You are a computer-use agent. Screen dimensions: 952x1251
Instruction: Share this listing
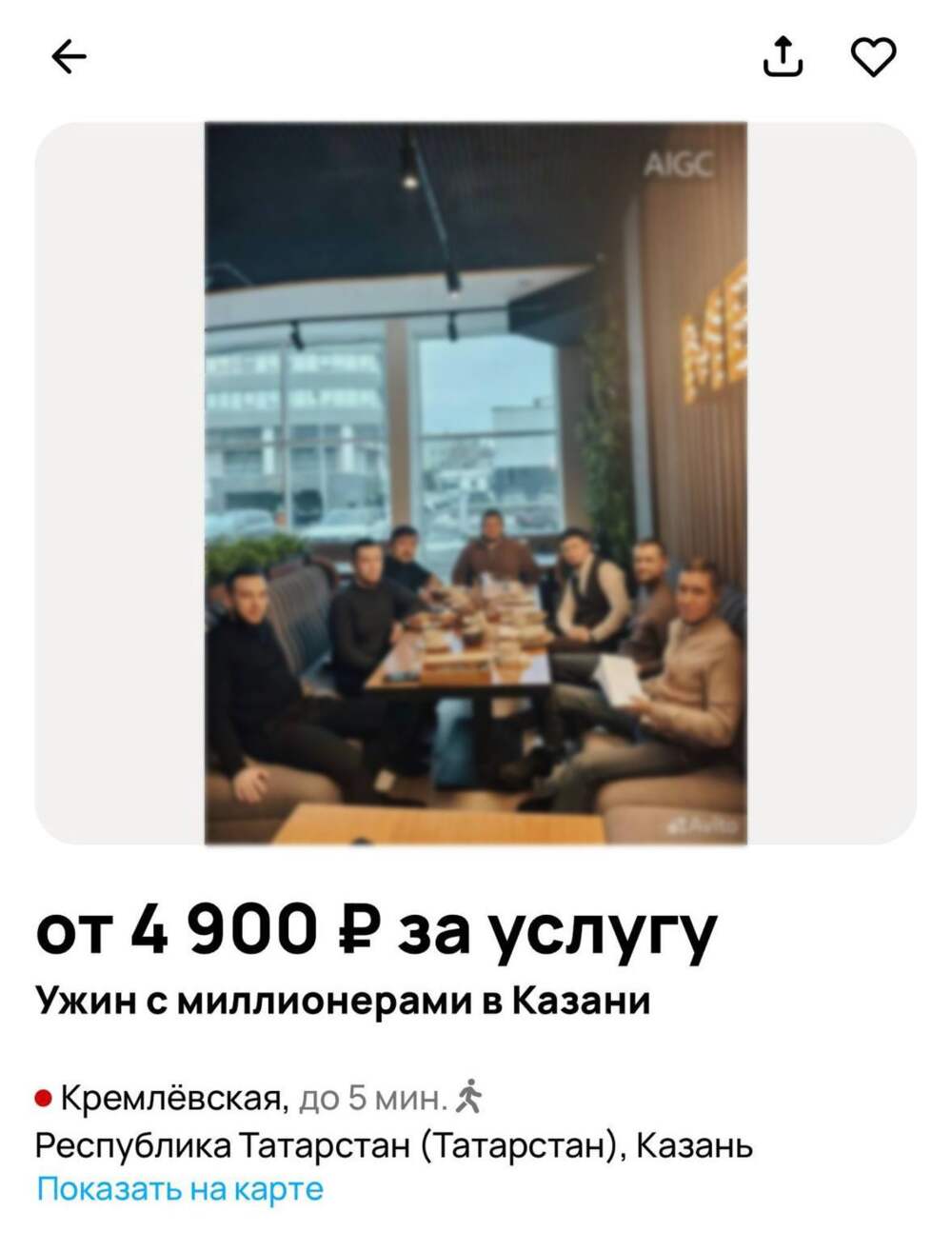pyautogui.click(x=783, y=56)
